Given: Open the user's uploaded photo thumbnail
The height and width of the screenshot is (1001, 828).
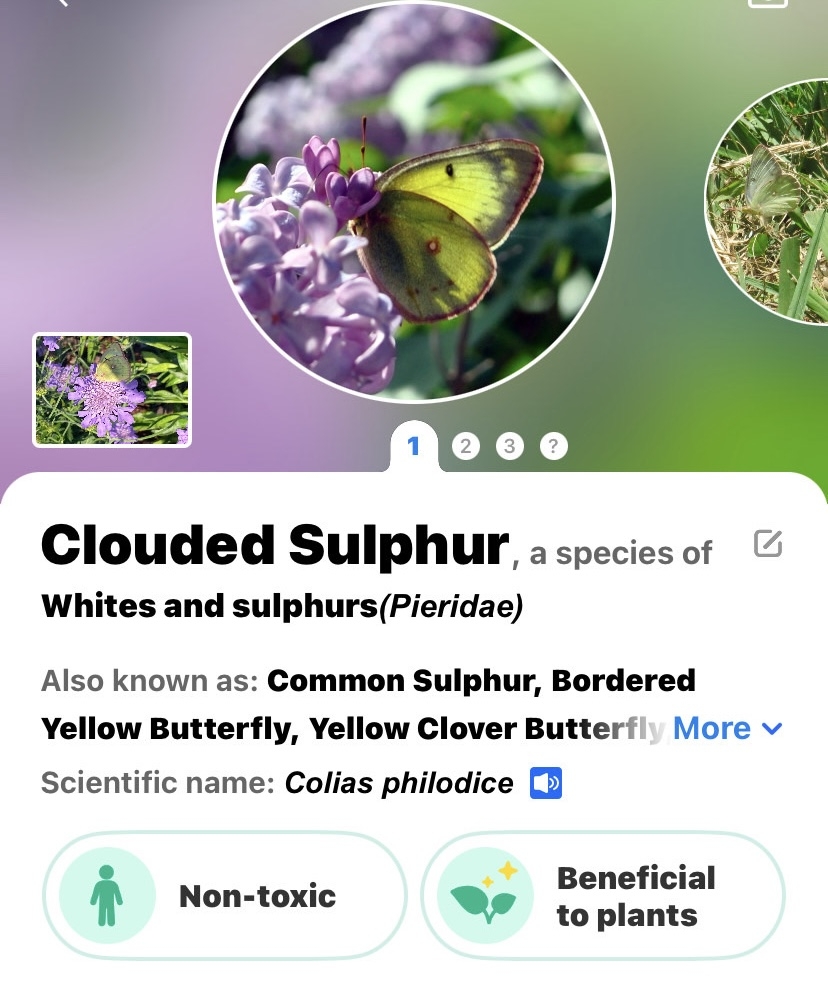Looking at the screenshot, I should [x=112, y=390].
